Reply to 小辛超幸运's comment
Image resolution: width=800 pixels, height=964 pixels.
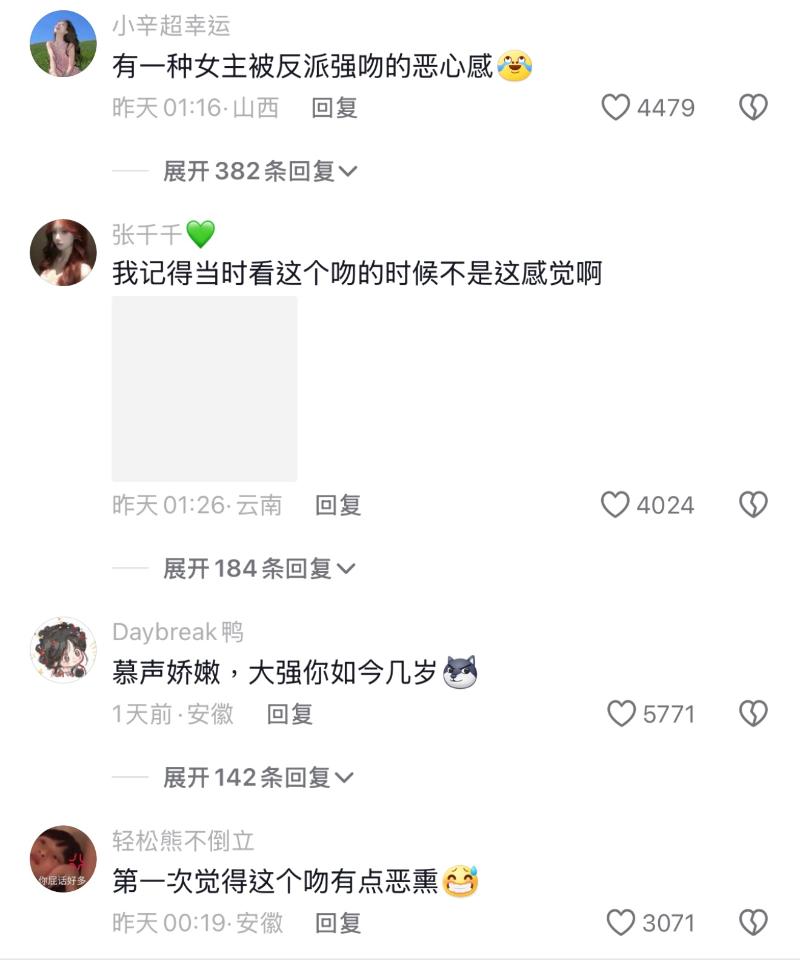click(334, 108)
